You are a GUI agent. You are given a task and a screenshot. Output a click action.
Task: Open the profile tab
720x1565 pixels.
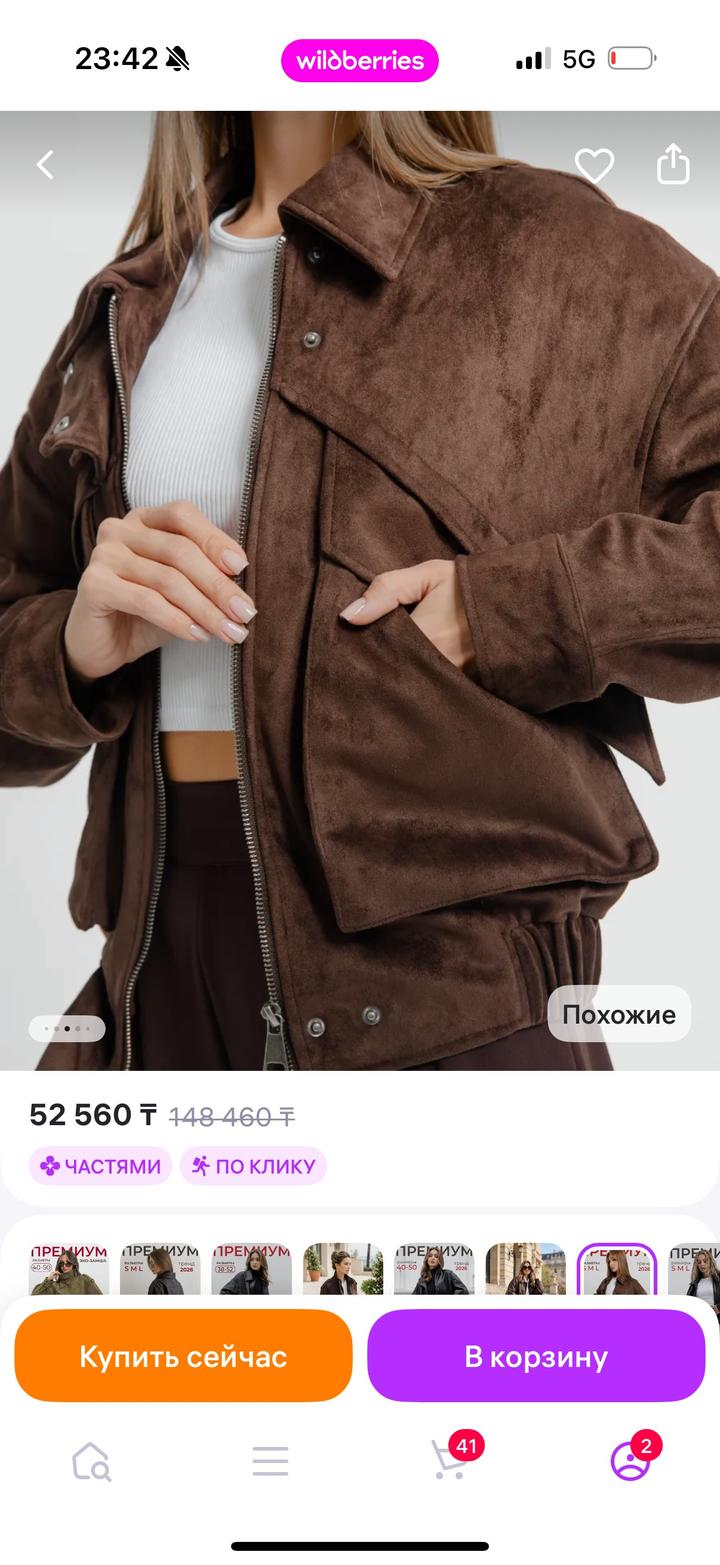point(630,1461)
